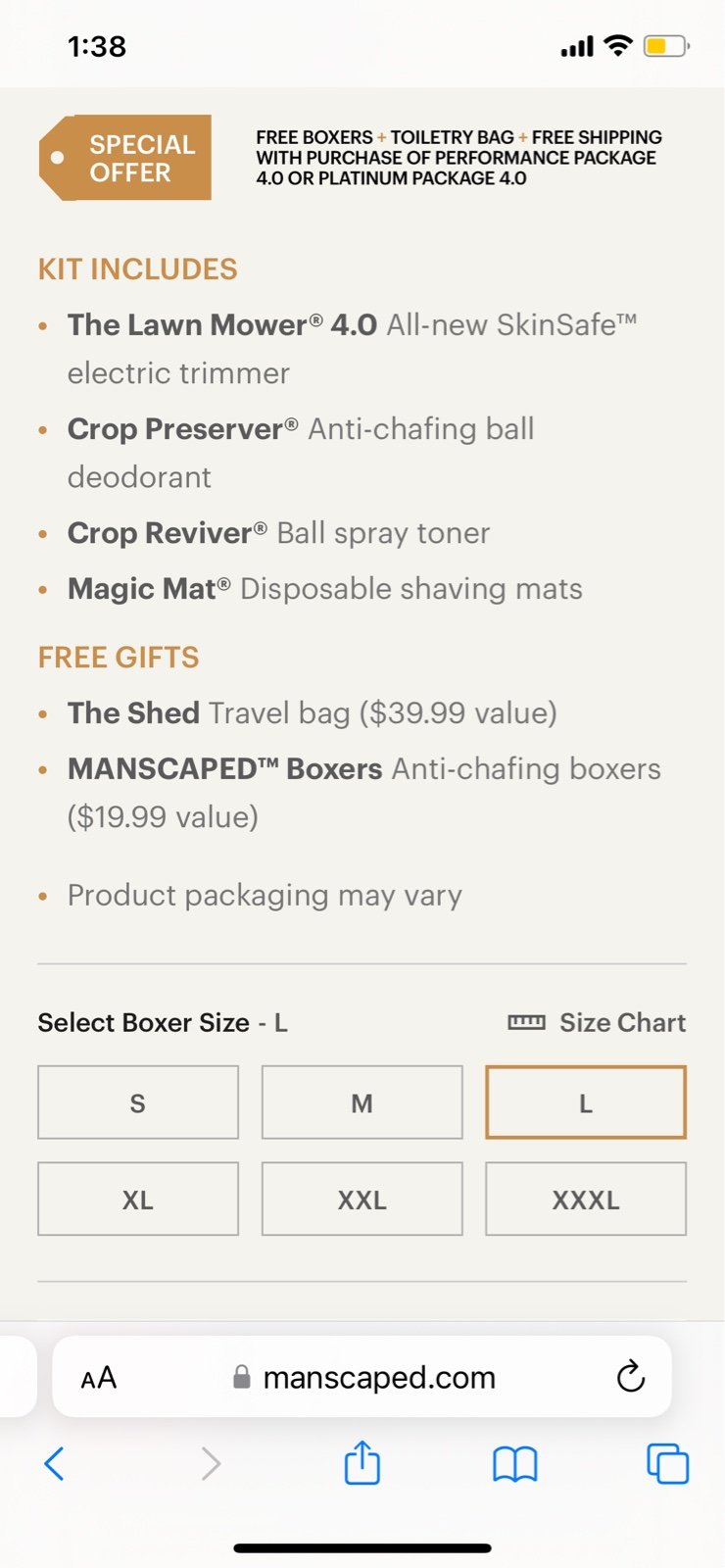The height and width of the screenshot is (1568, 725).
Task: Pick the XL boxer size
Action: pyautogui.click(x=138, y=1199)
